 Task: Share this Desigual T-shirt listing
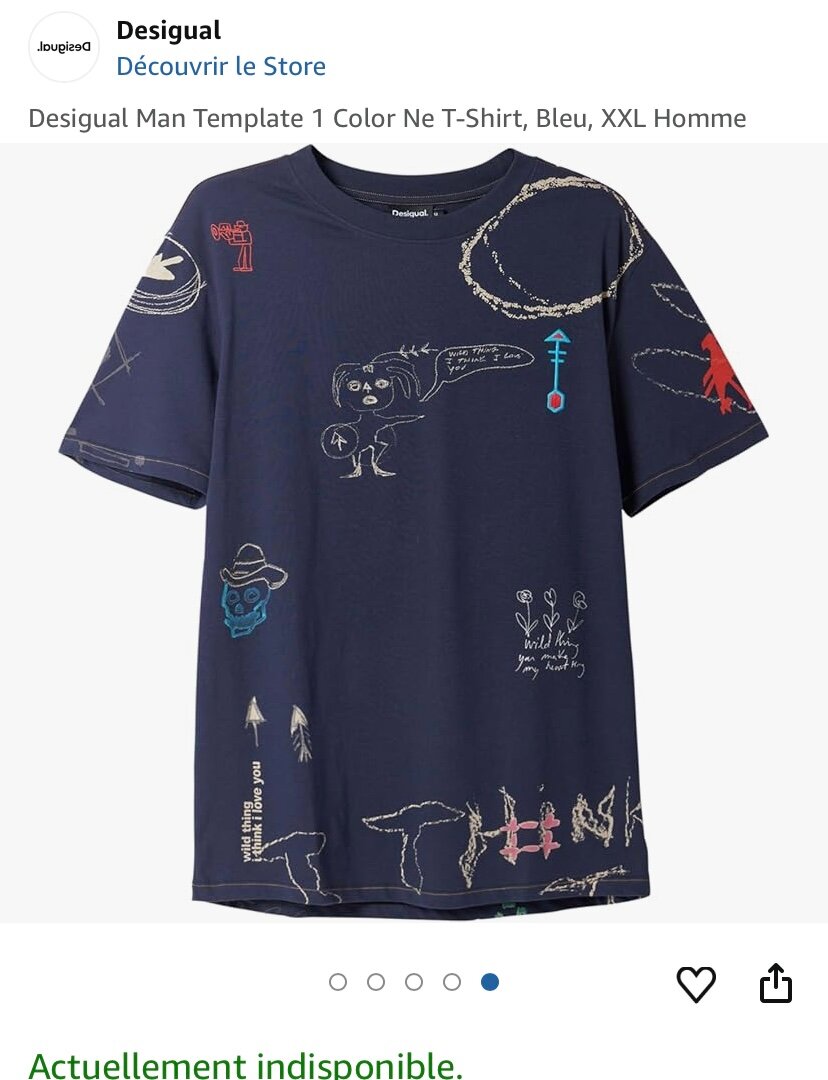pyautogui.click(x=776, y=984)
